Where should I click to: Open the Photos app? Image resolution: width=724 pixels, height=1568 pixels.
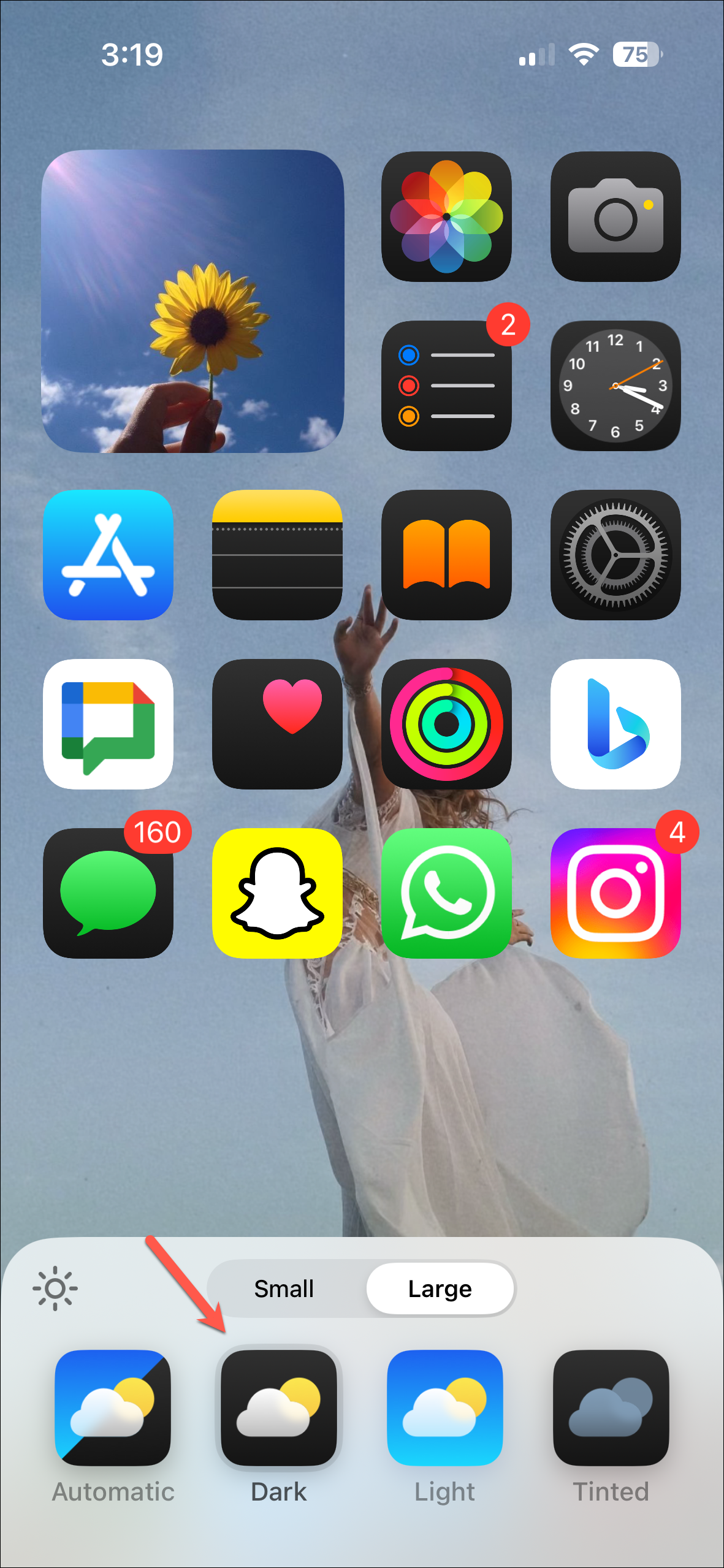(x=446, y=216)
